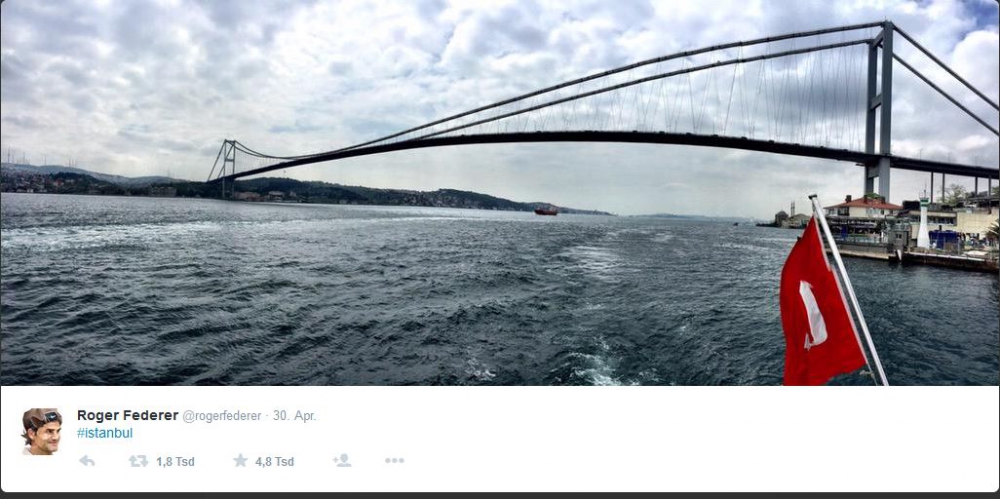
Task: Follow Roger Federer via the add-person icon
Action: [342, 460]
